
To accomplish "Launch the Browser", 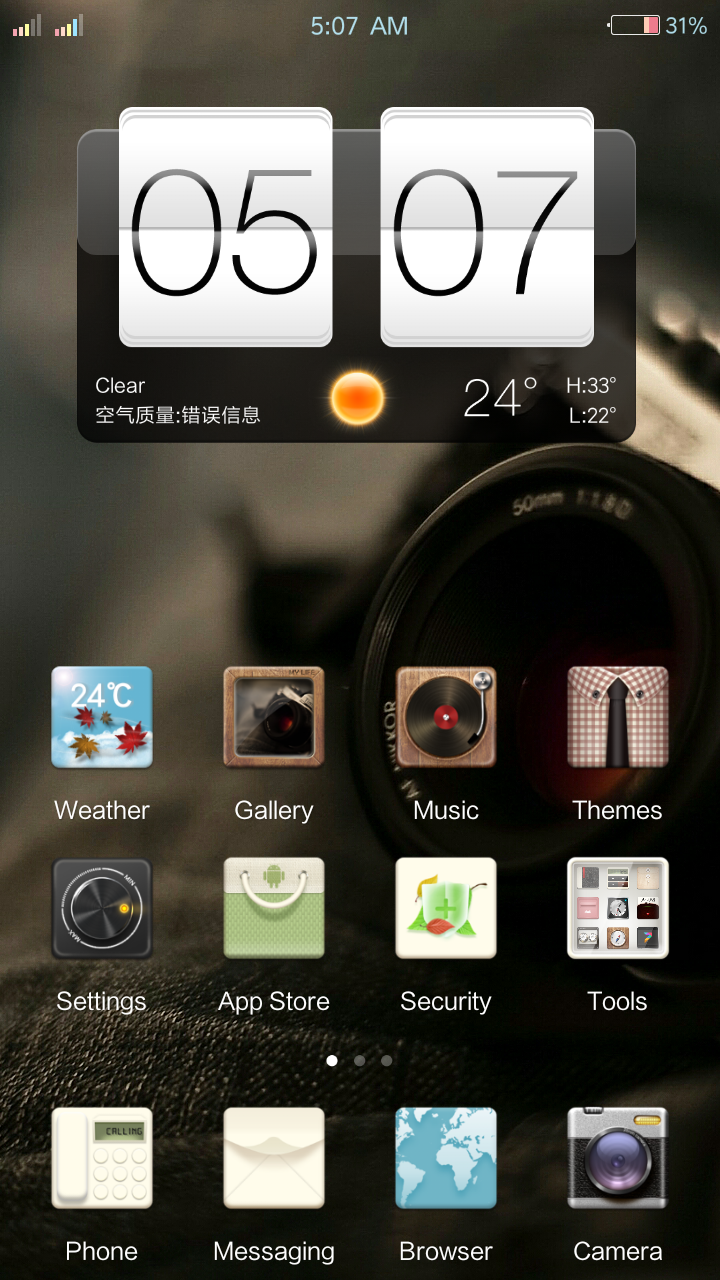I will tap(446, 1158).
